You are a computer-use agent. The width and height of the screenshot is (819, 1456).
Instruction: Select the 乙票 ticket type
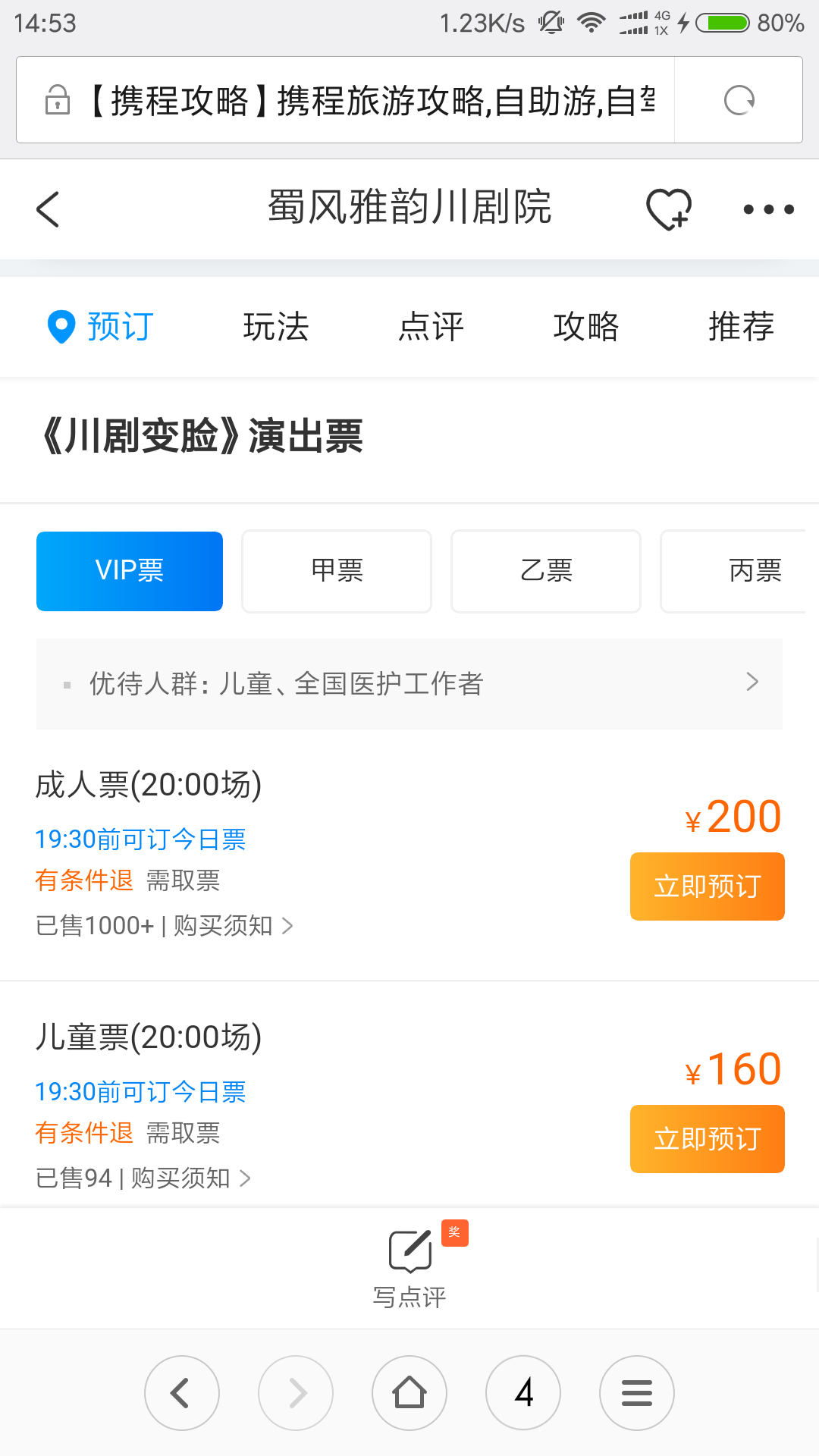point(546,571)
